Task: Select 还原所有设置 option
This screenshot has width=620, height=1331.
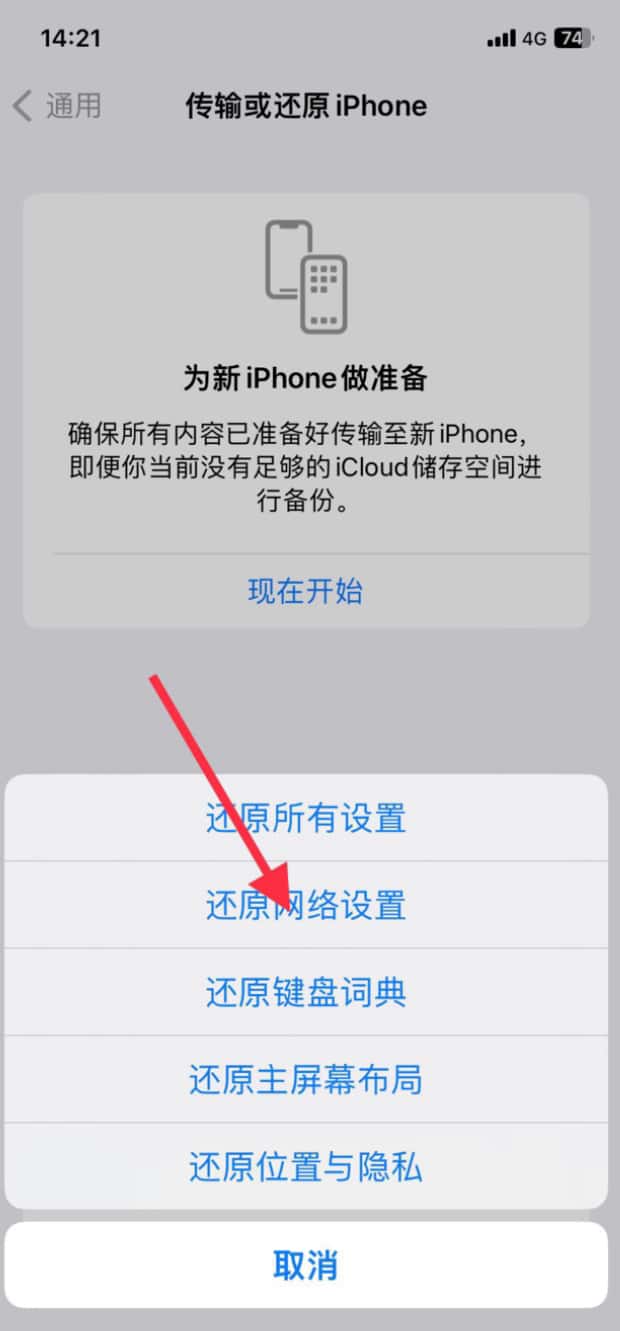Action: 306,819
